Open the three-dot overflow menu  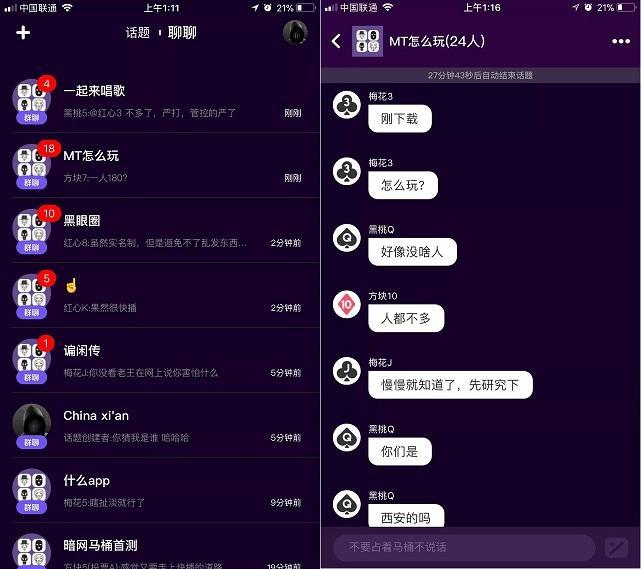[x=620, y=41]
